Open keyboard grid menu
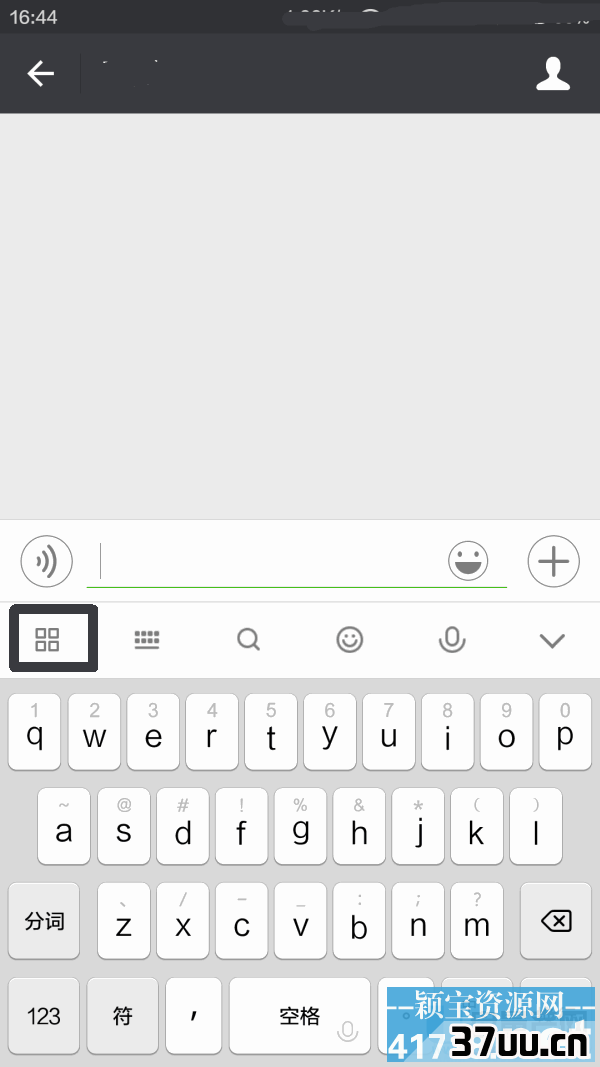600x1067 pixels. pyautogui.click(x=47, y=640)
